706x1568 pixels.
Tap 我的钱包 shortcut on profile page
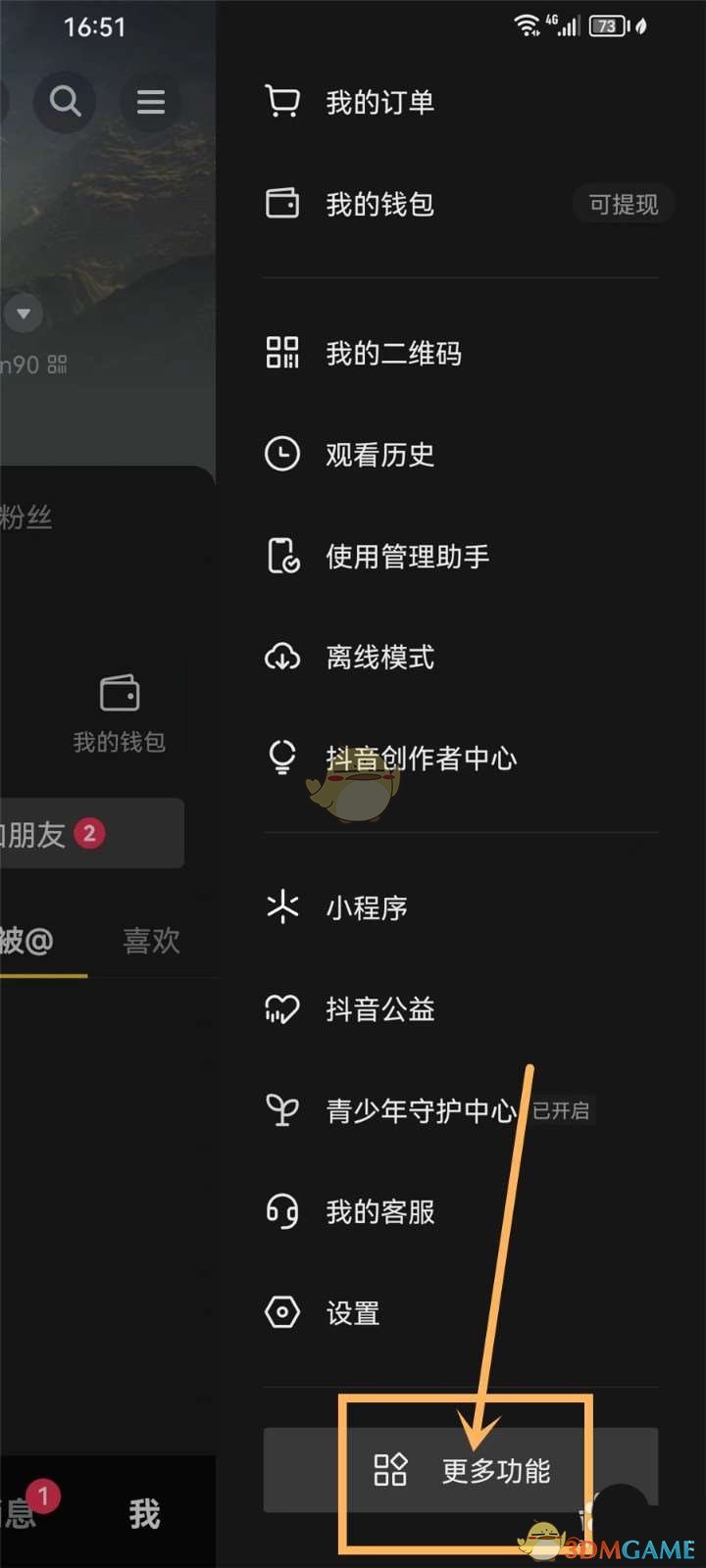pos(120,712)
